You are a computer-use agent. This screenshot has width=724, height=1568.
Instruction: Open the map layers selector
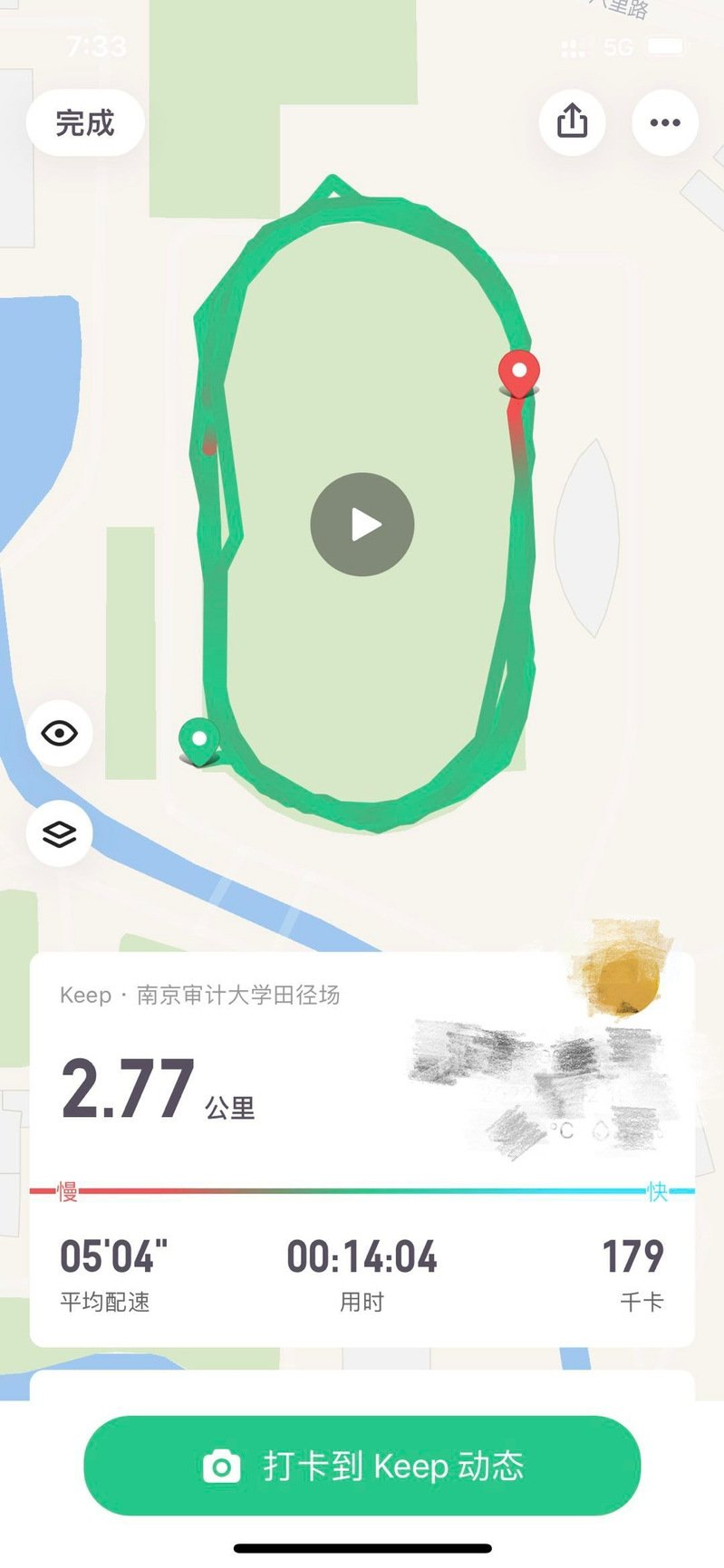pos(60,833)
